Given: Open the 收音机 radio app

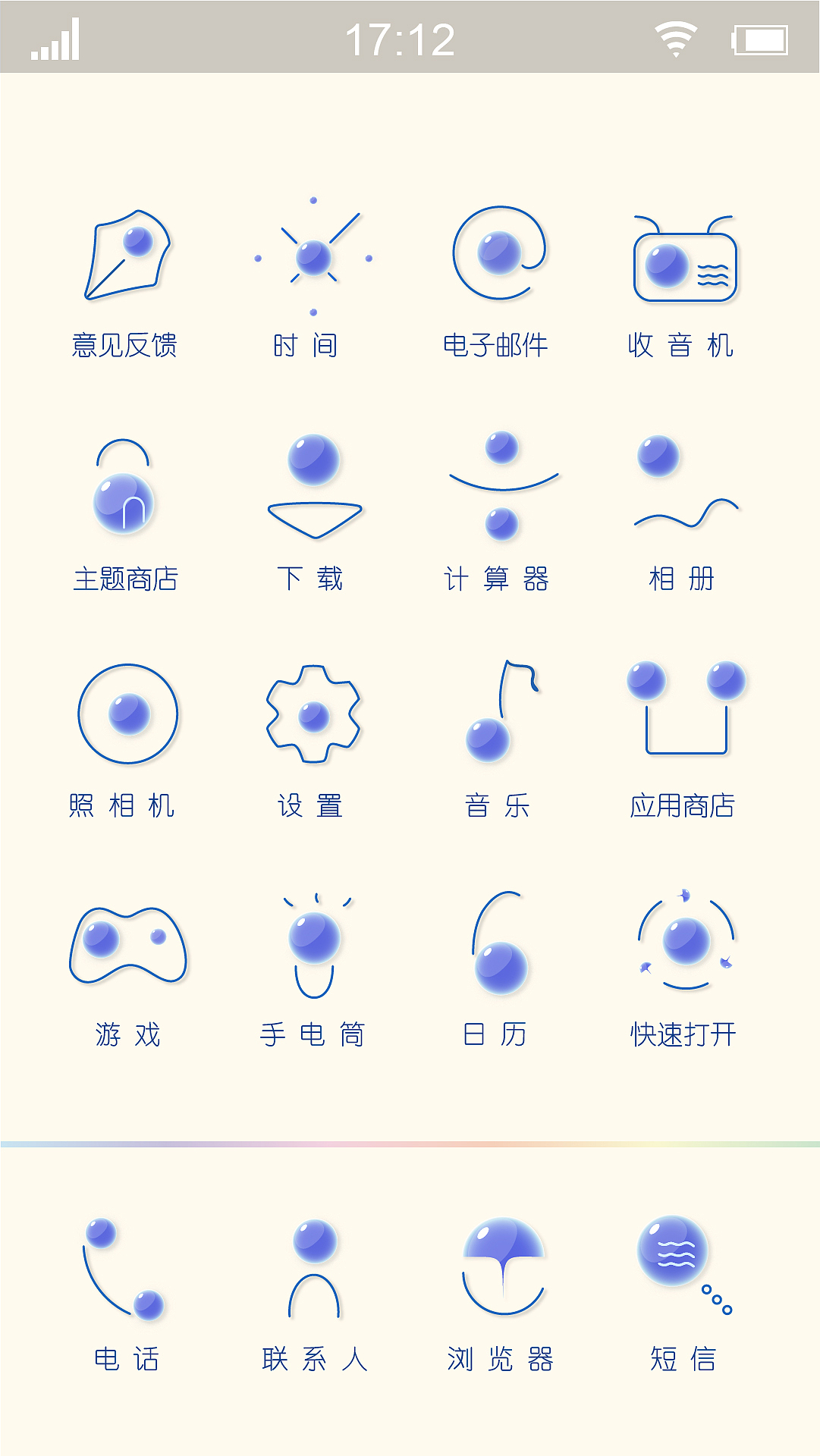Looking at the screenshot, I should click(683, 265).
